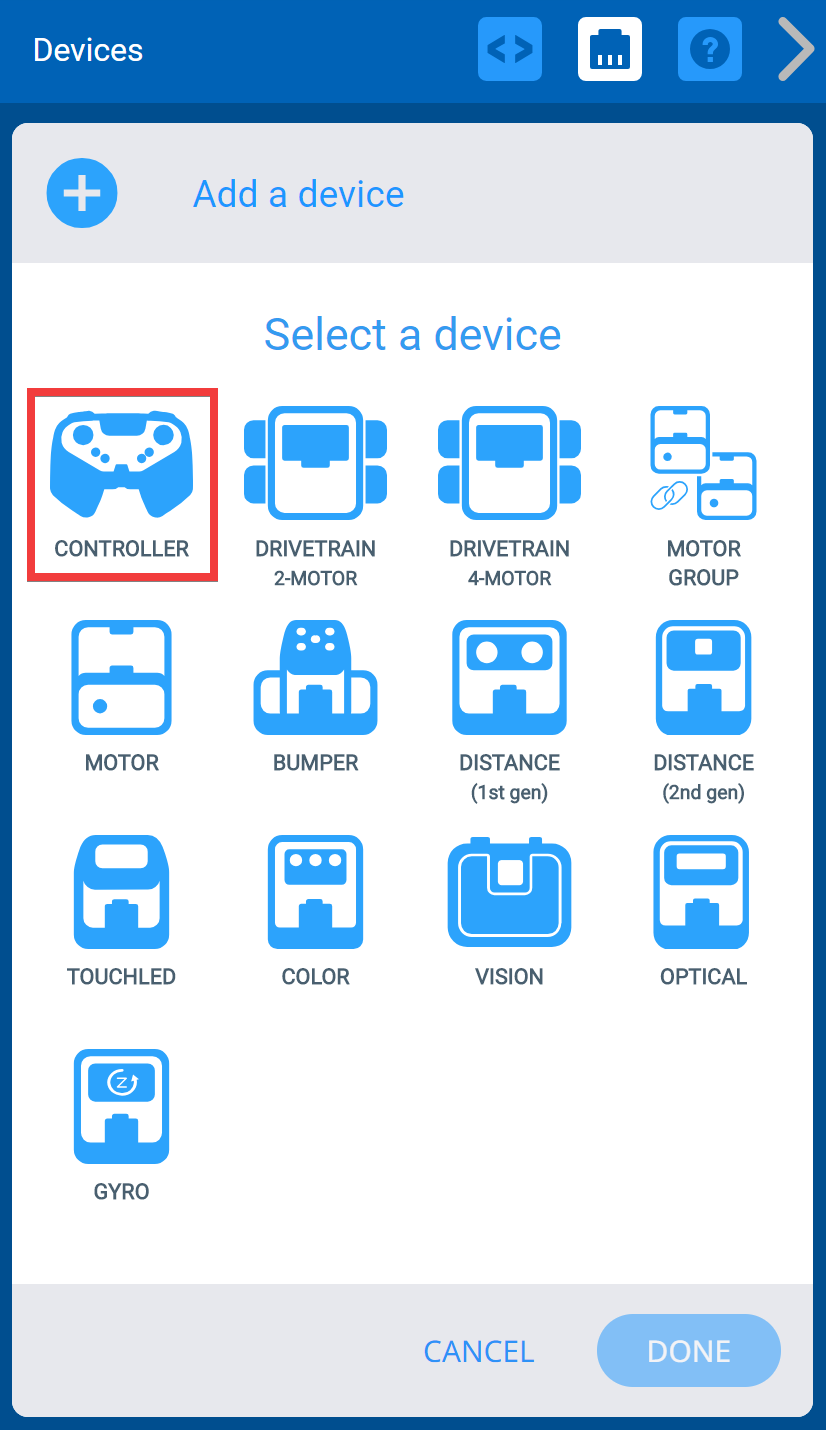Viewport: 826px width, 1430px height.
Task: Tap the Add a device plus button
Action: pyautogui.click(x=82, y=193)
